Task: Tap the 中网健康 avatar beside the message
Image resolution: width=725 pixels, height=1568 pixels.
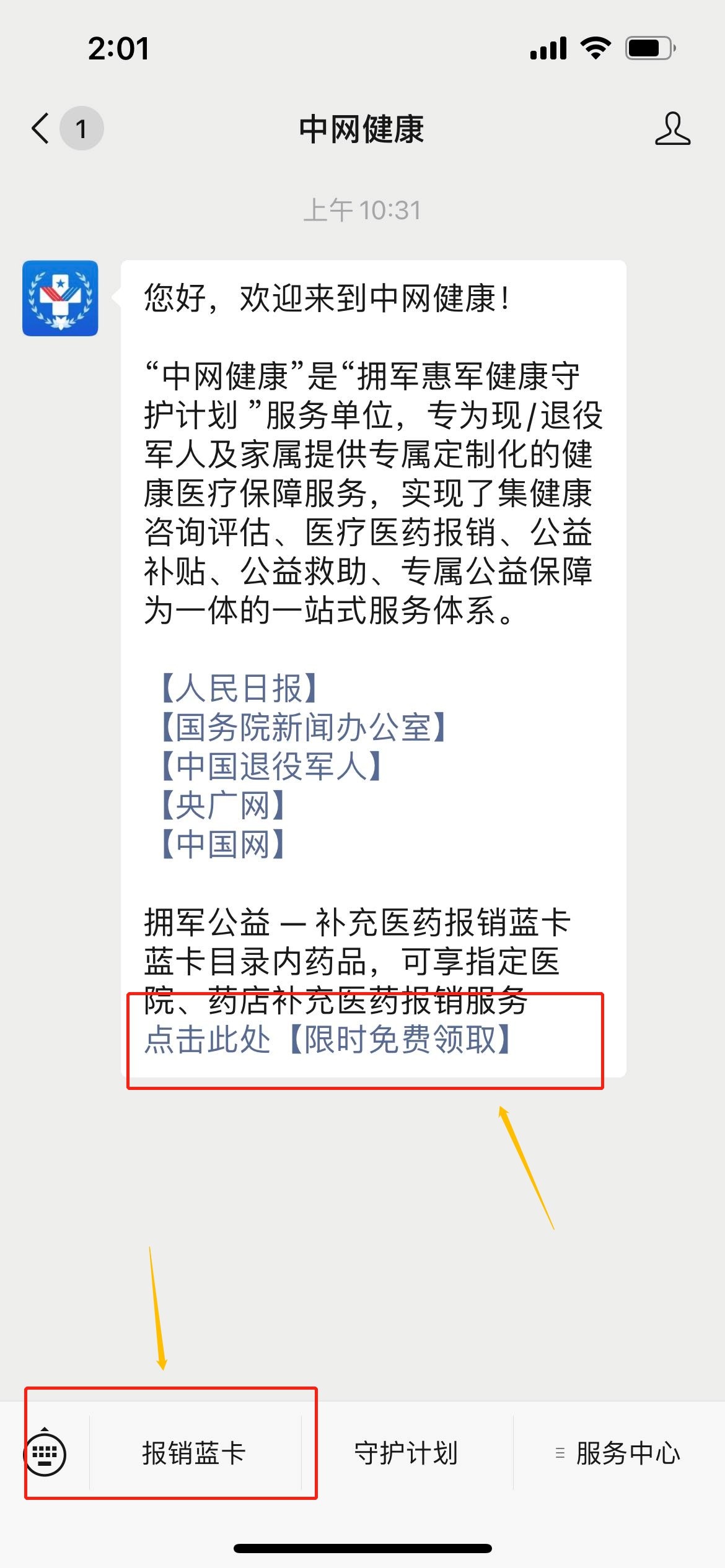Action: pos(60,298)
